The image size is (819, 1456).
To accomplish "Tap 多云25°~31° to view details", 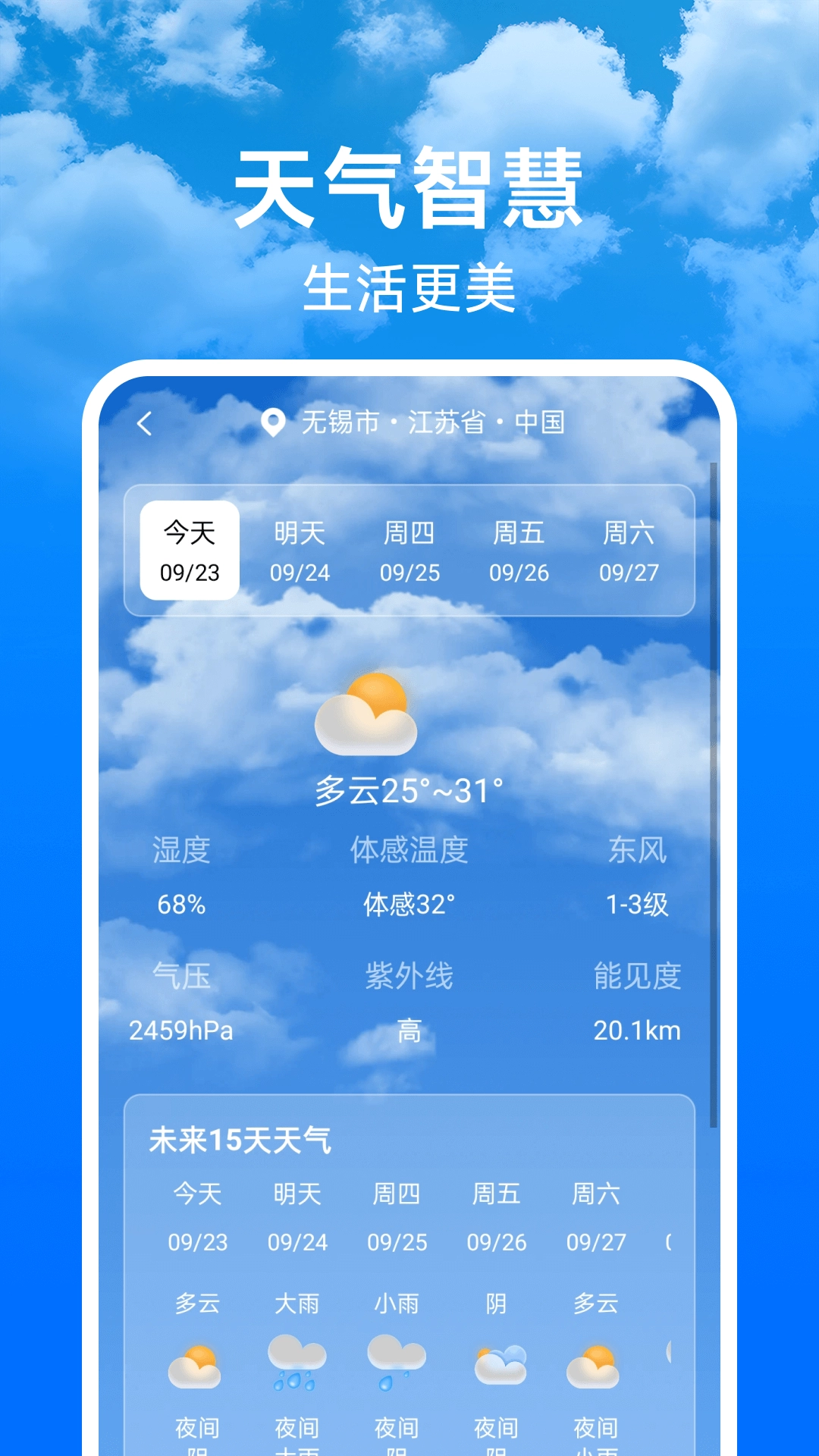I will [x=409, y=795].
